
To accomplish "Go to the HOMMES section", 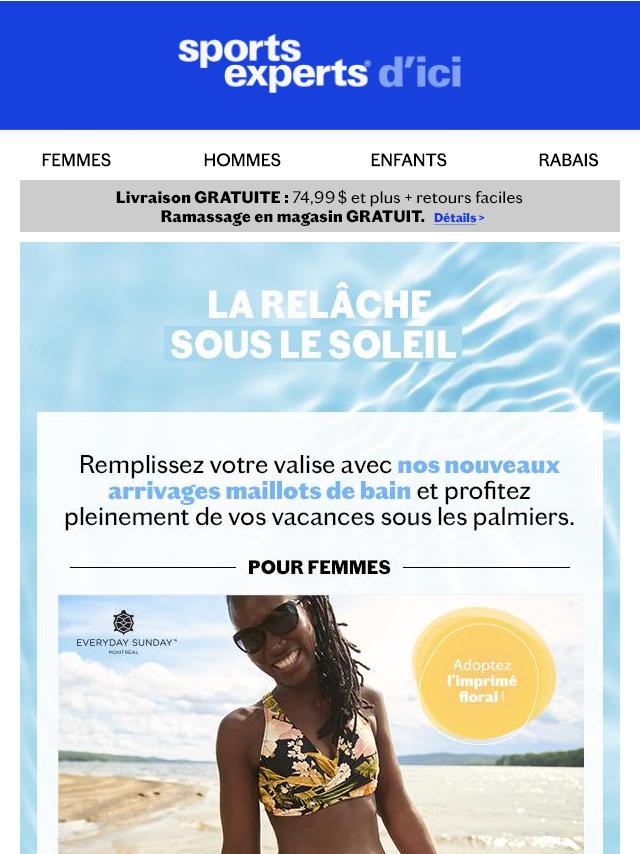I will pos(242,160).
